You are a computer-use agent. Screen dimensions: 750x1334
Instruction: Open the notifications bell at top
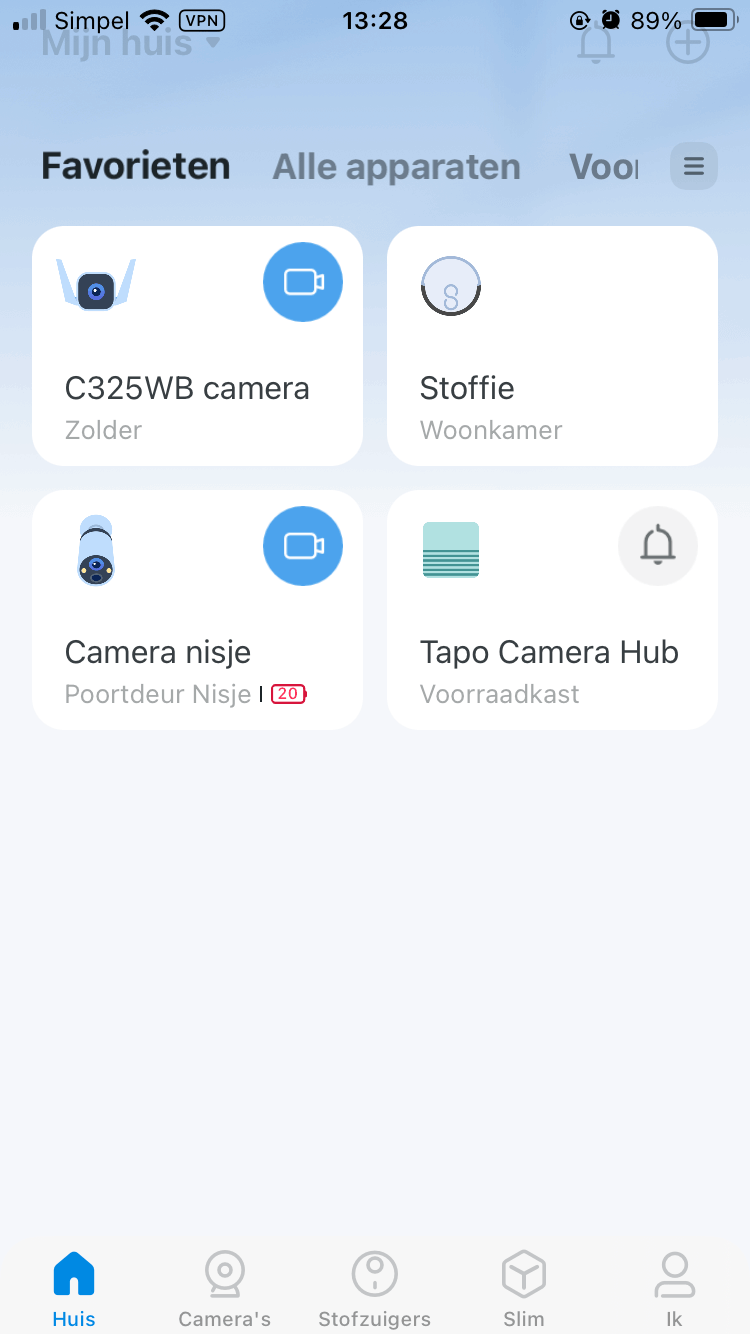click(x=596, y=44)
